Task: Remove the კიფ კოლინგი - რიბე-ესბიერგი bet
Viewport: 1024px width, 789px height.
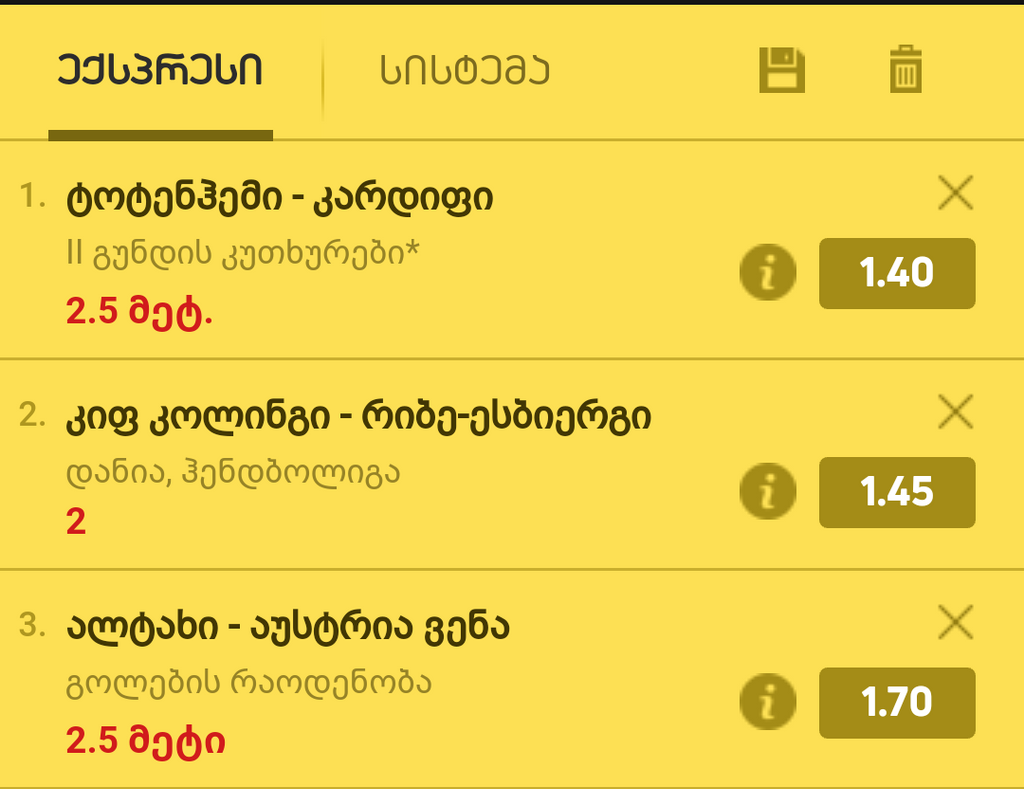Action: pyautogui.click(x=956, y=412)
